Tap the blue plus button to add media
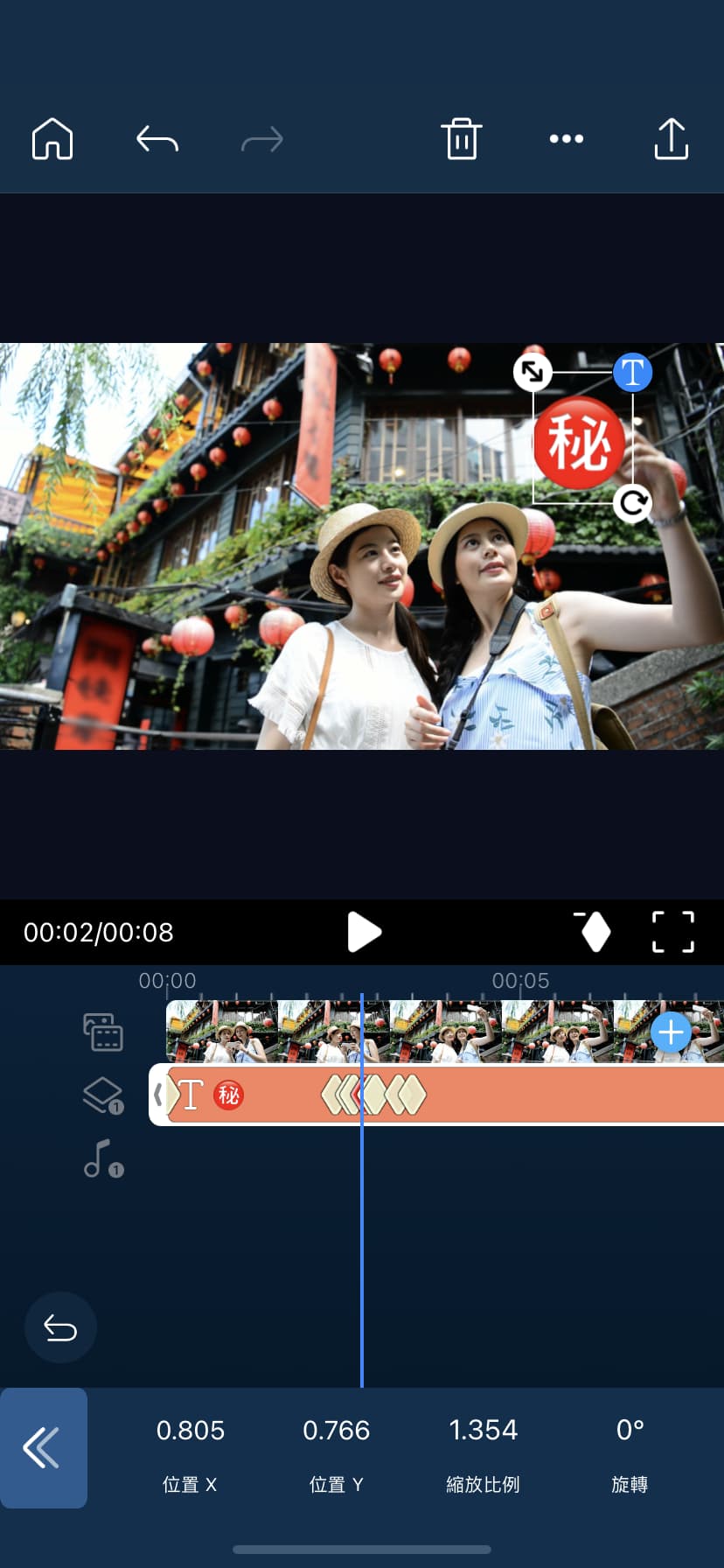724x1568 pixels. click(x=671, y=1032)
